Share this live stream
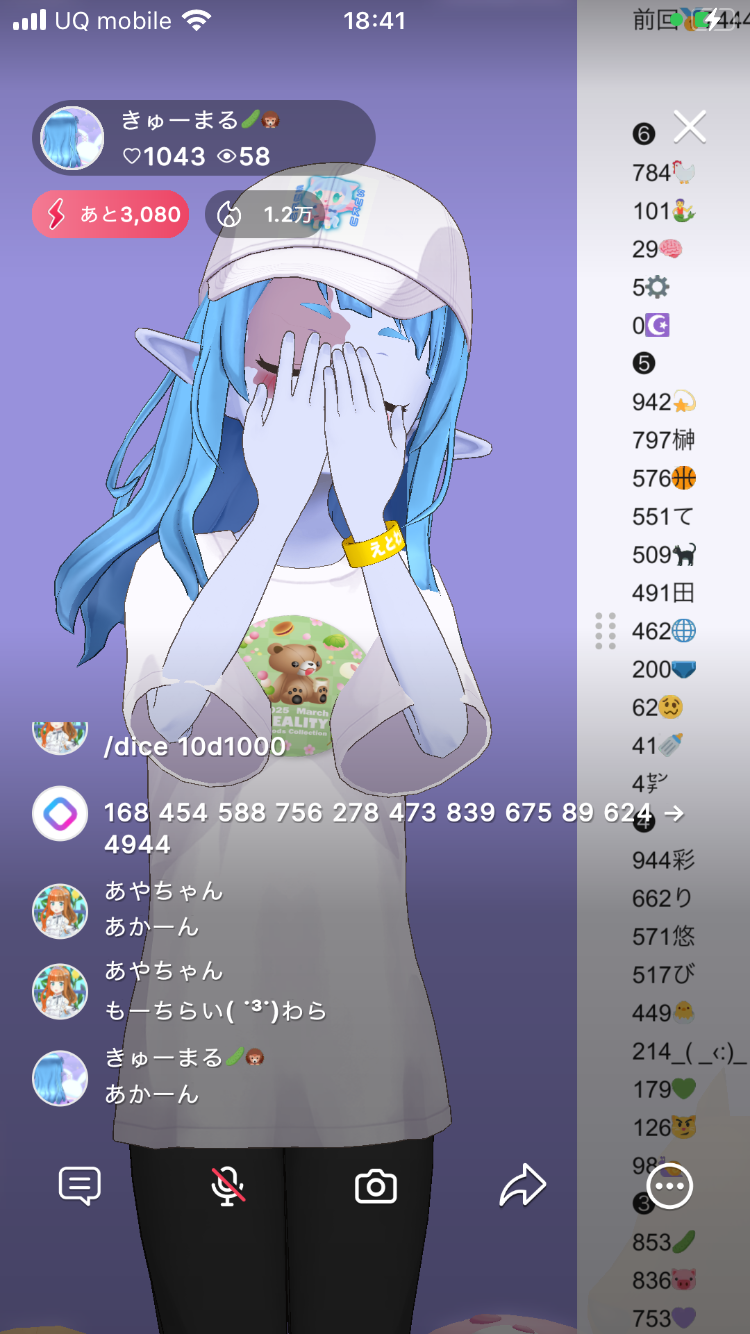This screenshot has height=1334, width=750. pos(523,1187)
